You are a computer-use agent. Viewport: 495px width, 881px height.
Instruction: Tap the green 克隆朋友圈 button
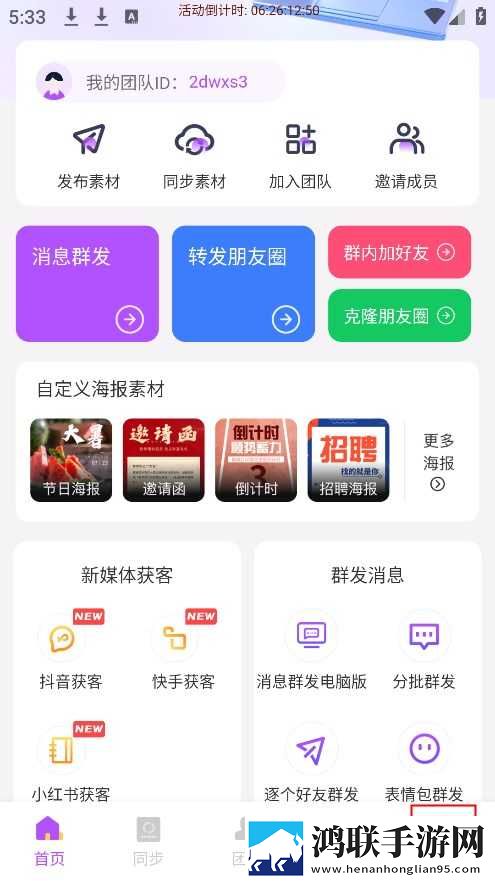click(x=399, y=315)
